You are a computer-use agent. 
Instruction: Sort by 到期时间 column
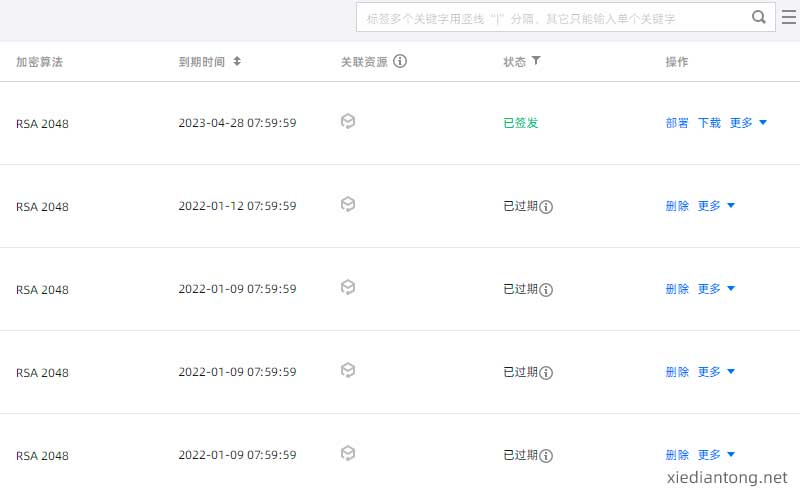tap(237, 62)
